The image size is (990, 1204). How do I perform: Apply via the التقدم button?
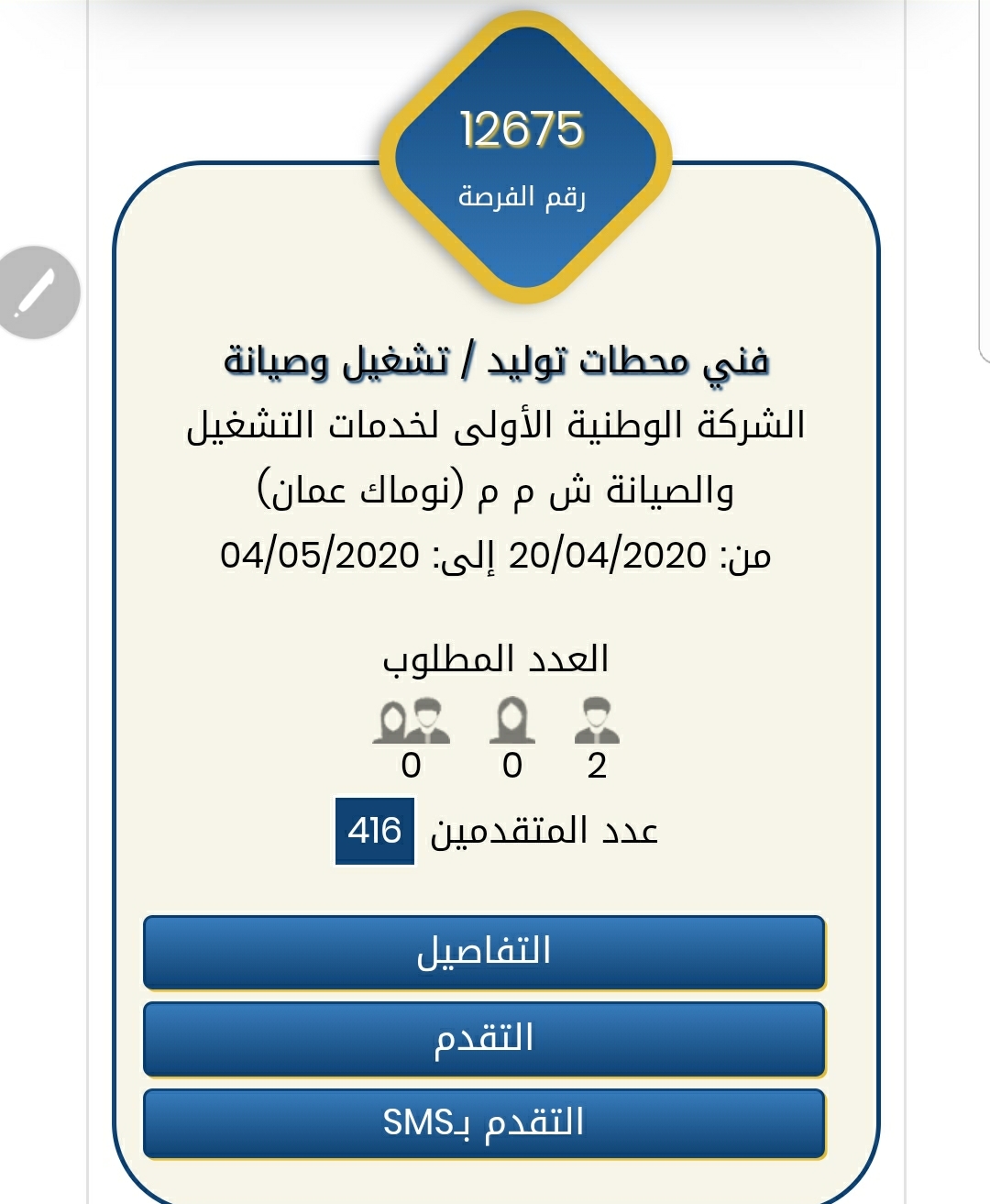pyautogui.click(x=484, y=1039)
